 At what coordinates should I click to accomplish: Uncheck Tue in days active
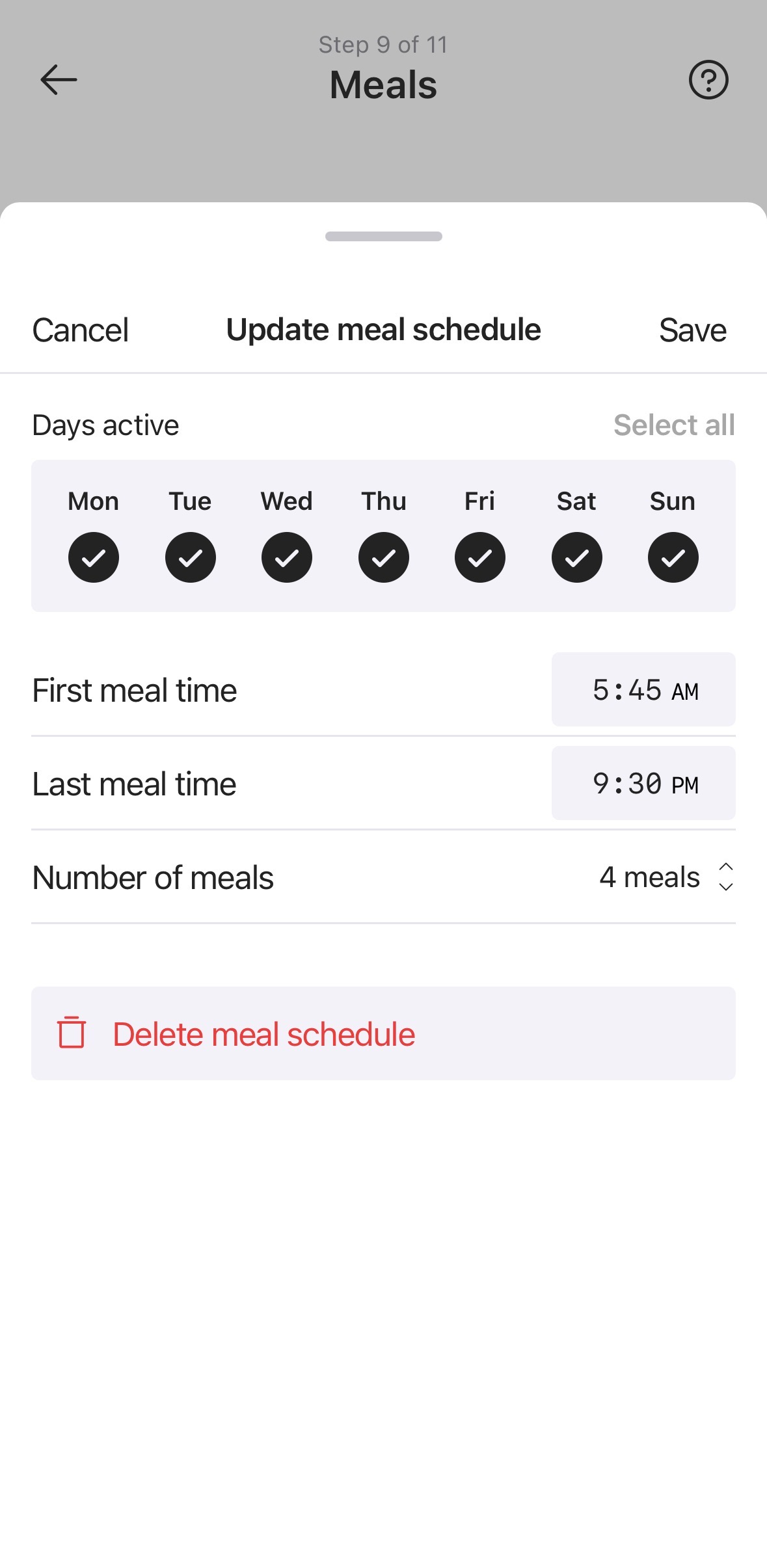coord(190,557)
